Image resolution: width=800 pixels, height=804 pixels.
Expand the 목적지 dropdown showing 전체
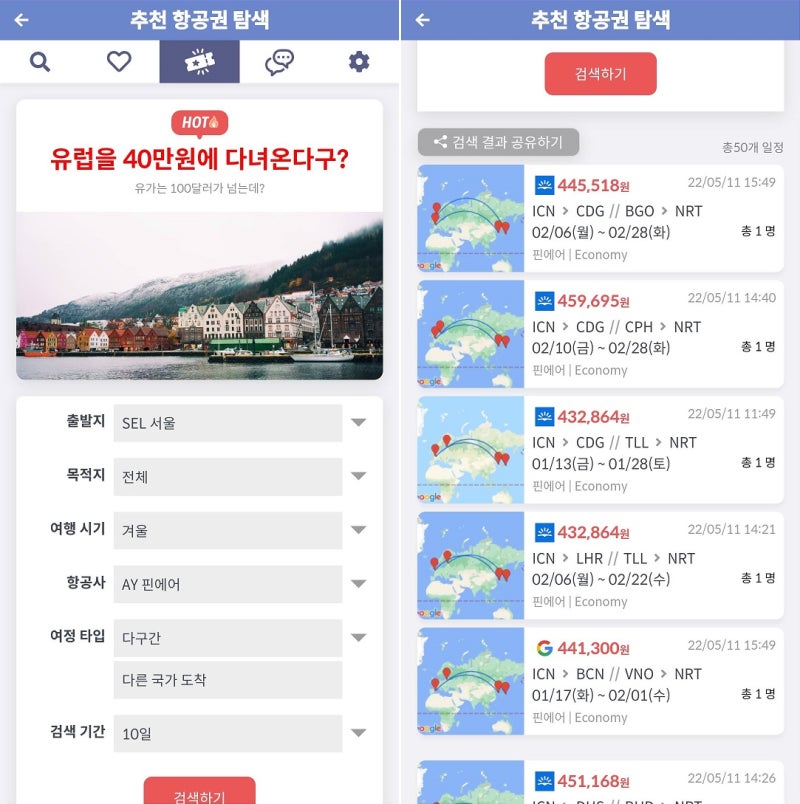241,477
